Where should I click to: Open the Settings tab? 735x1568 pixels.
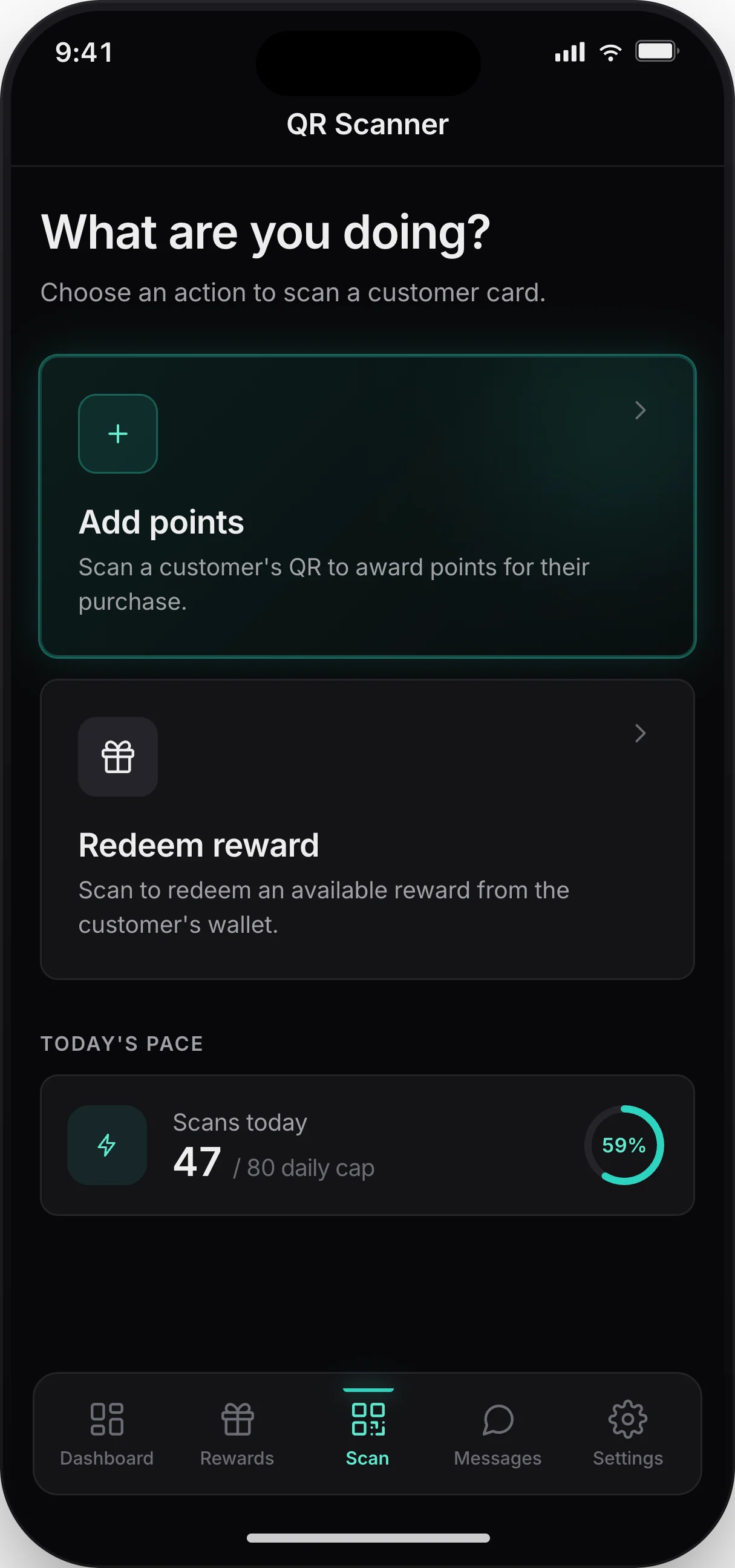(628, 1434)
